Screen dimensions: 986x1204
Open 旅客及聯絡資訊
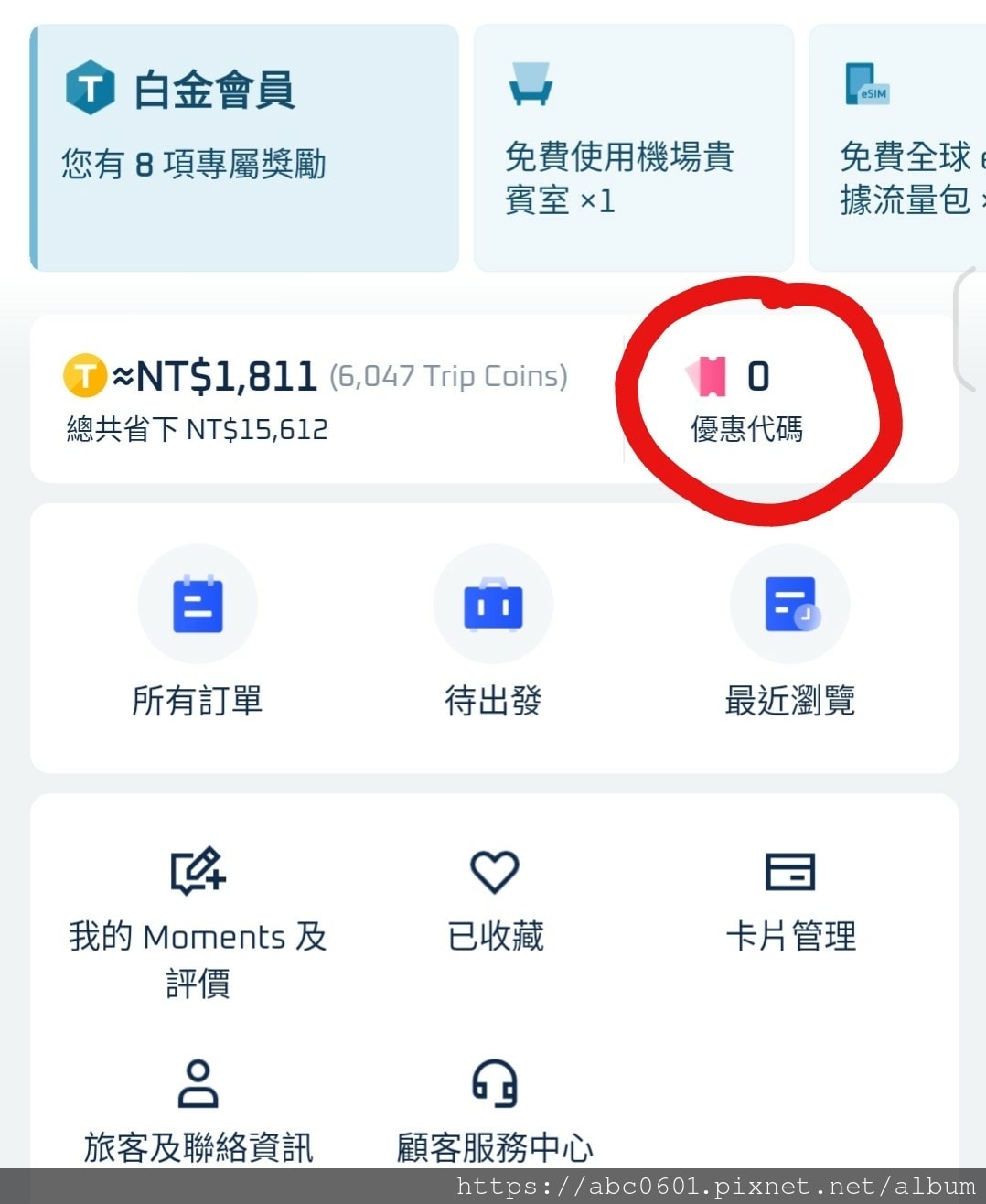pos(198,1110)
